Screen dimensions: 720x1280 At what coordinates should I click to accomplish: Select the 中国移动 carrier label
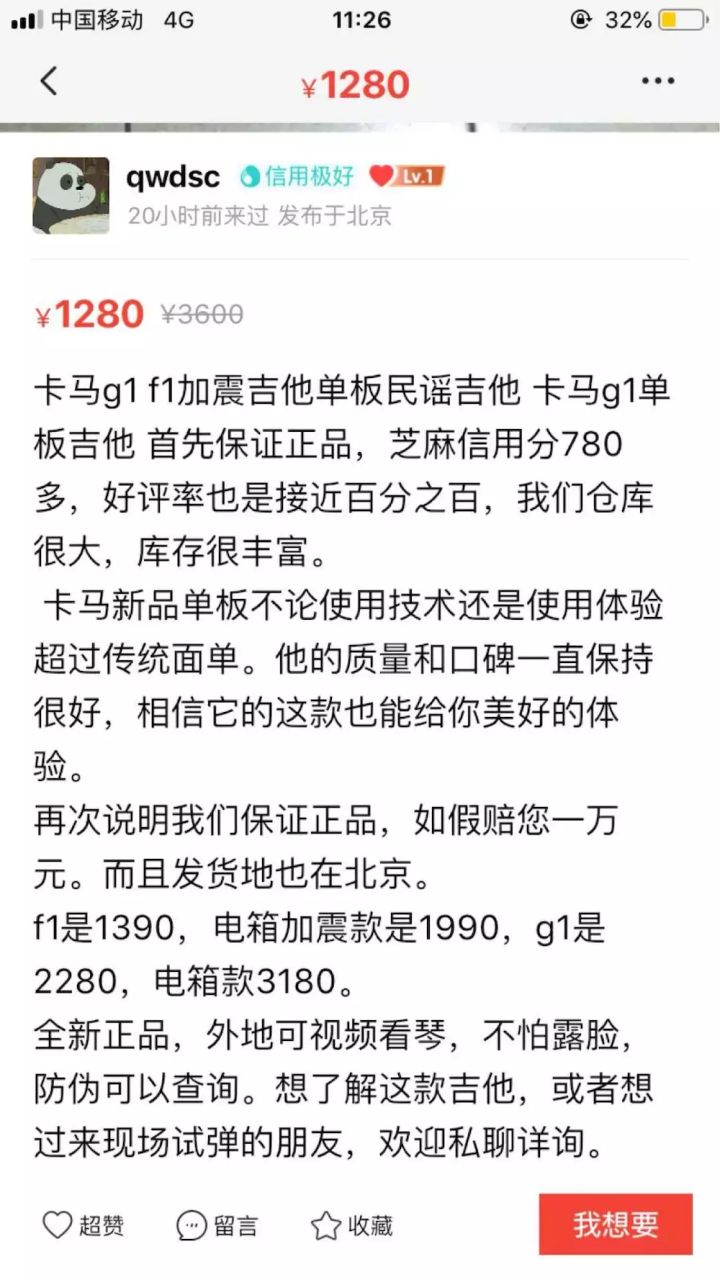tap(95, 18)
